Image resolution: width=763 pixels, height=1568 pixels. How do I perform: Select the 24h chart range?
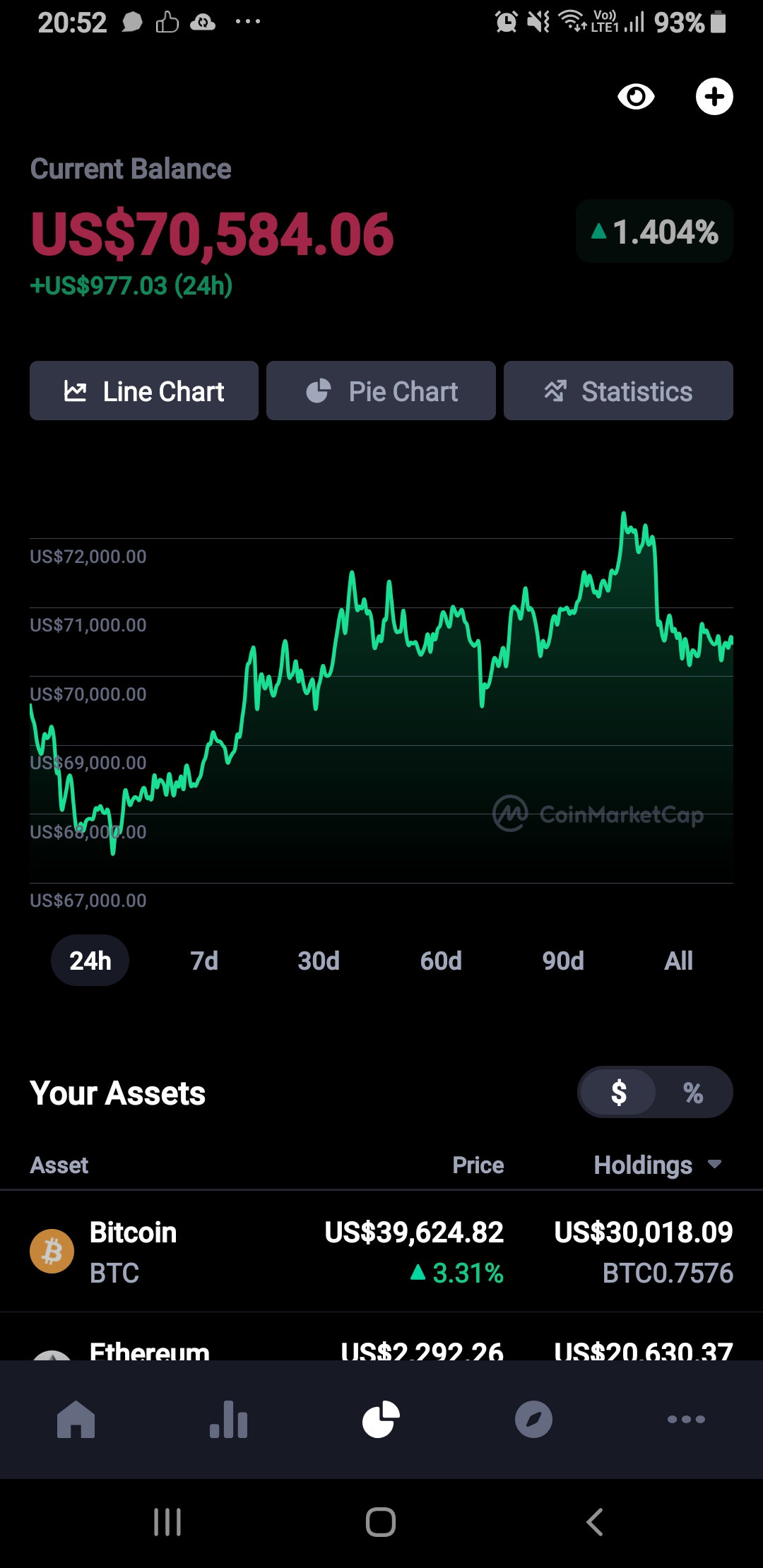click(90, 961)
